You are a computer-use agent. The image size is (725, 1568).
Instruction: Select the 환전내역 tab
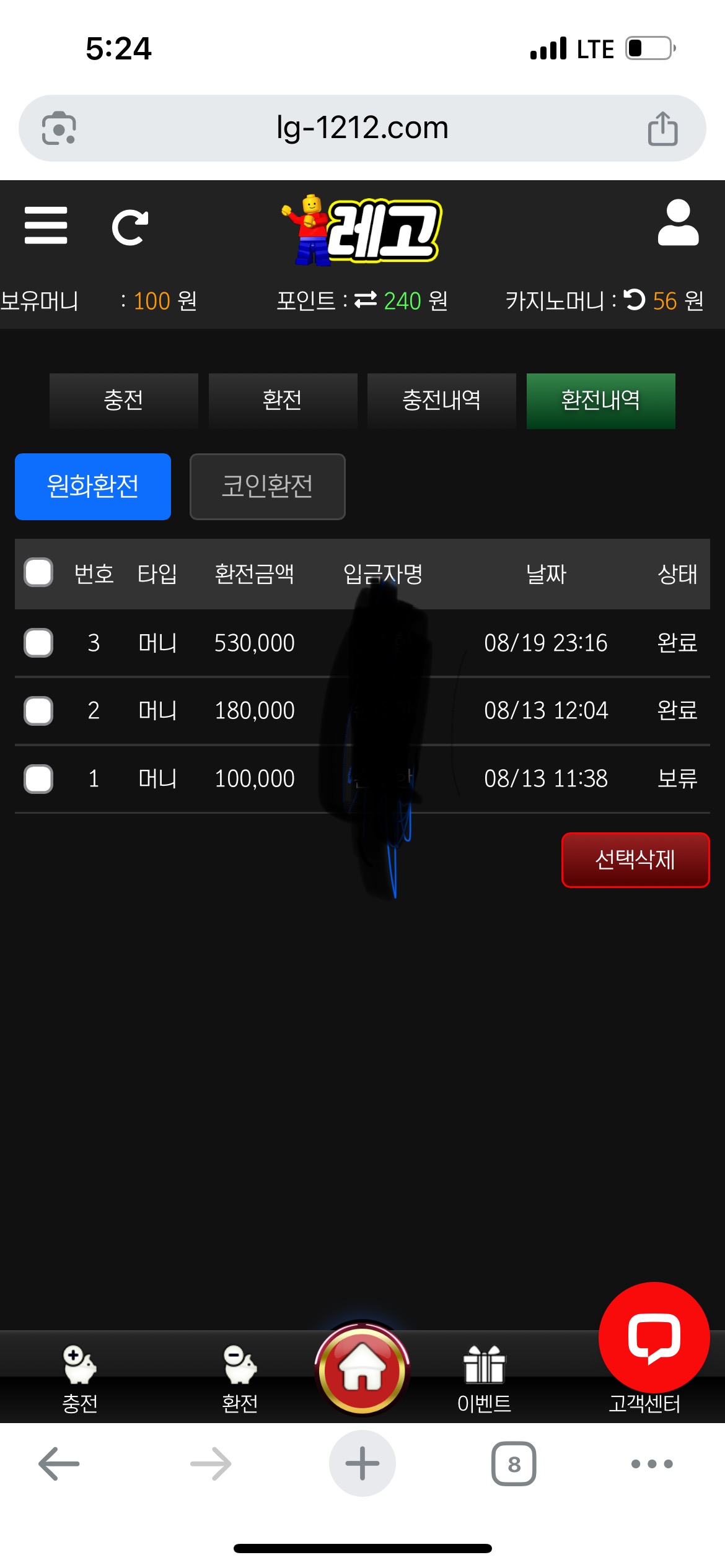(600, 400)
